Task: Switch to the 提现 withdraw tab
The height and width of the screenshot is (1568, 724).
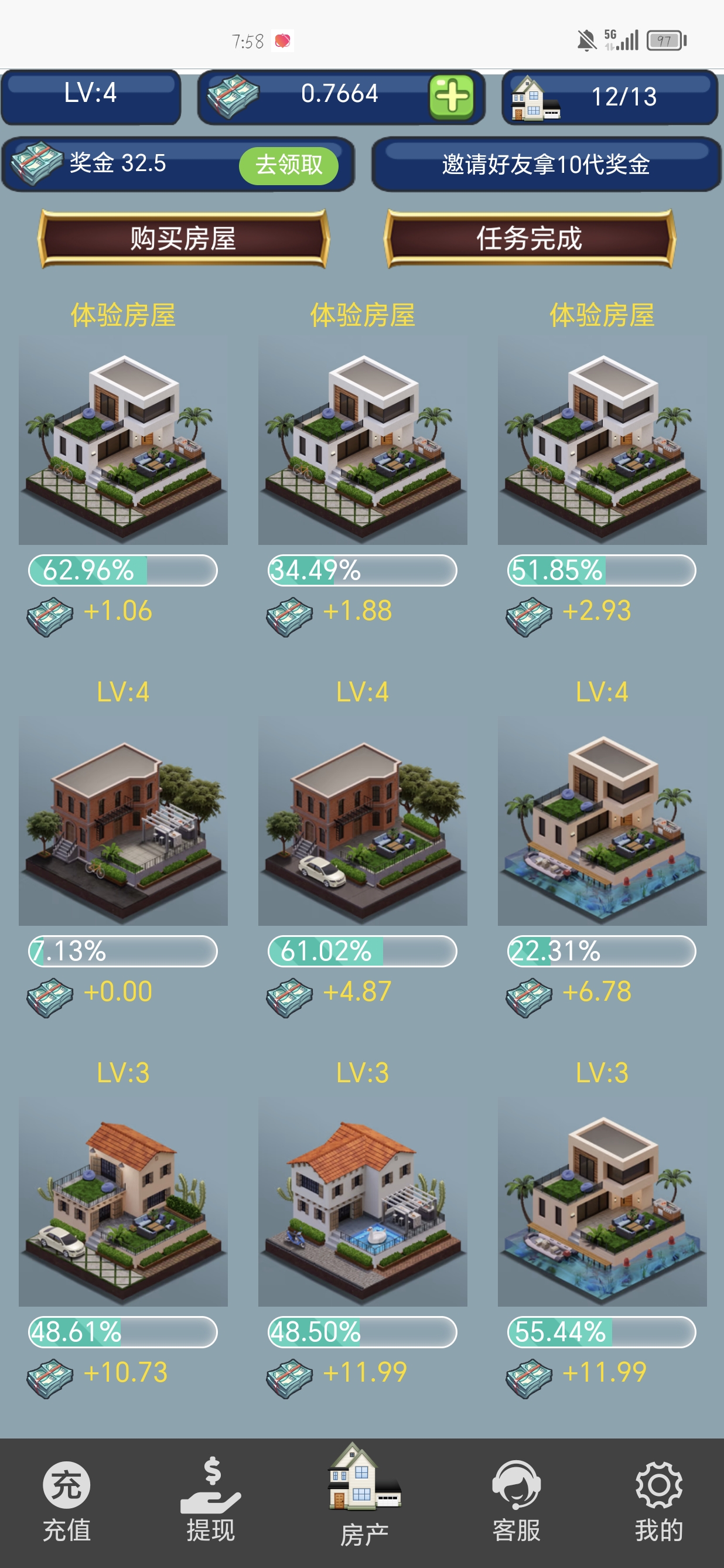Action: tap(211, 1501)
